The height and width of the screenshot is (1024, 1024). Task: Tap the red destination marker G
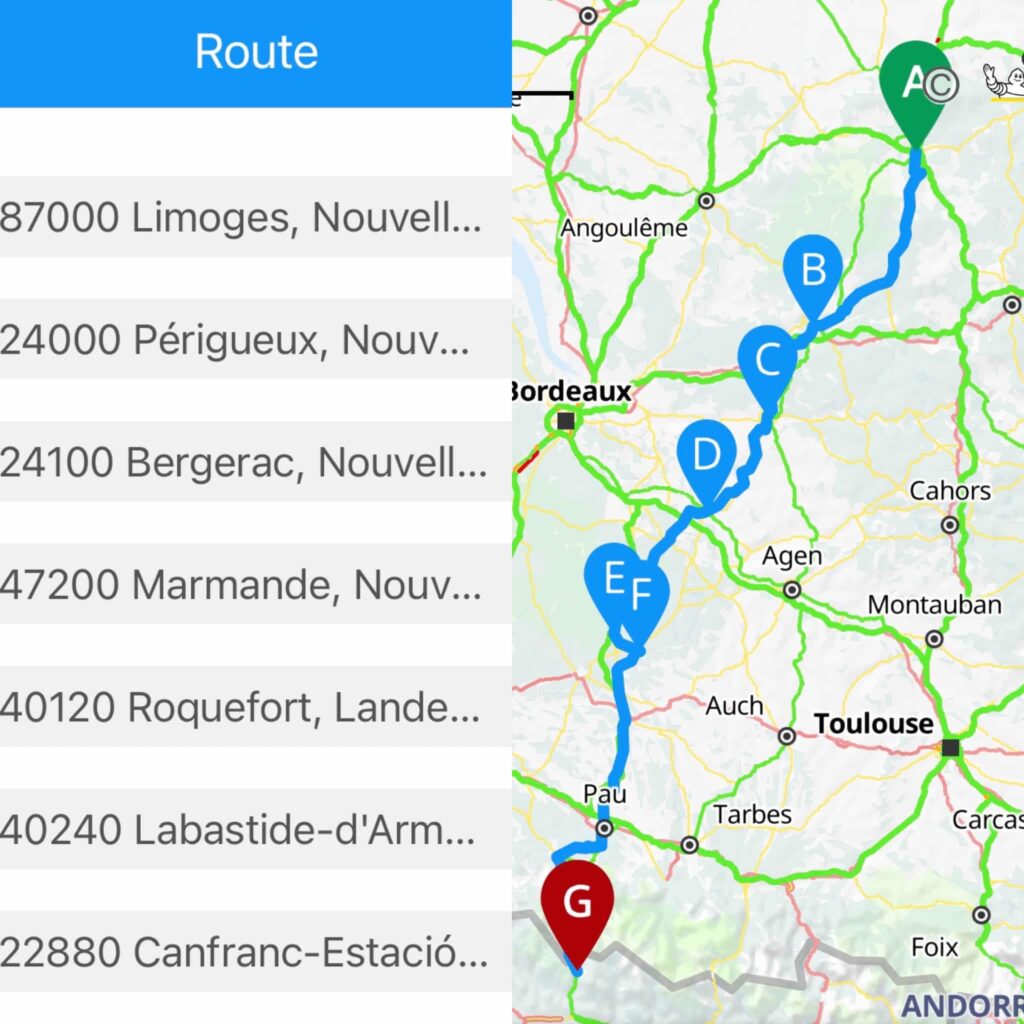click(577, 903)
